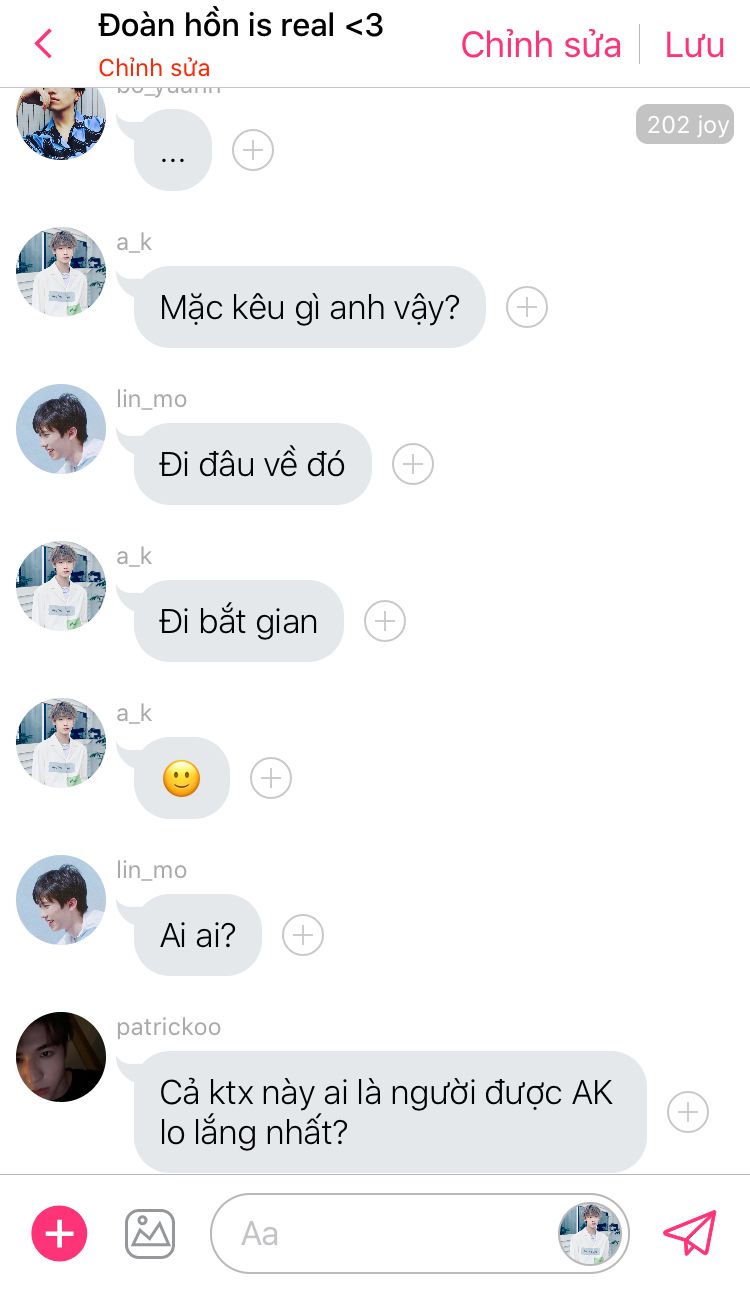Tap patrickoo's profile picture
Image resolution: width=750 pixels, height=1294 pixels.
(x=61, y=1057)
